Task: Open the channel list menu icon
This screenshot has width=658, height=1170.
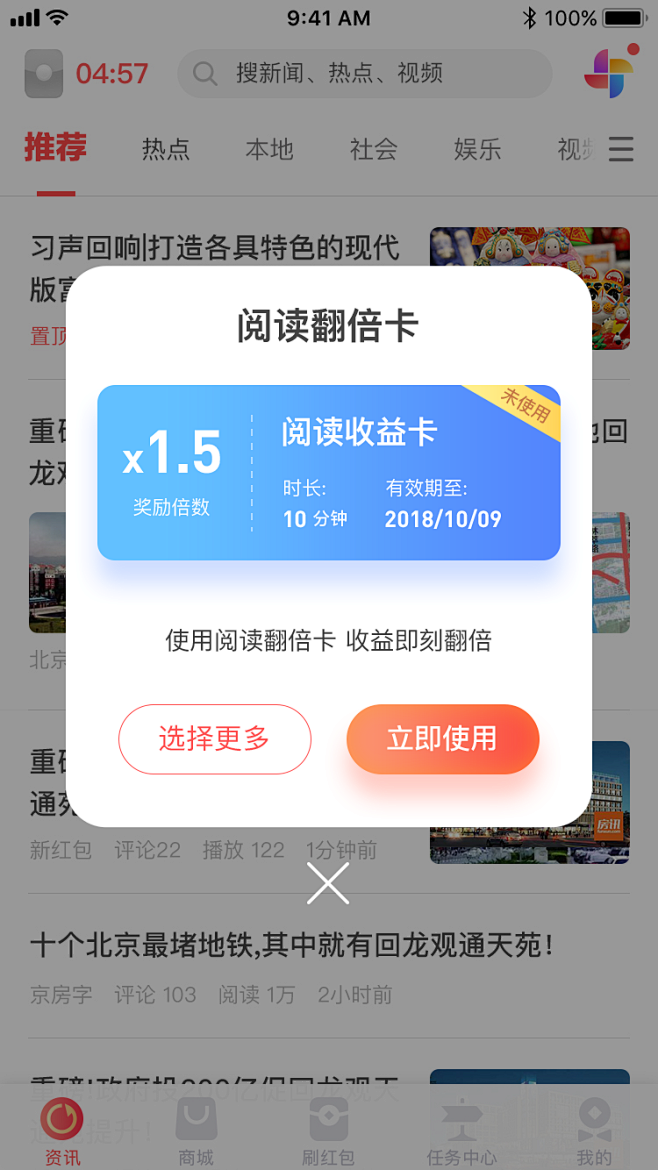Action: coord(621,150)
